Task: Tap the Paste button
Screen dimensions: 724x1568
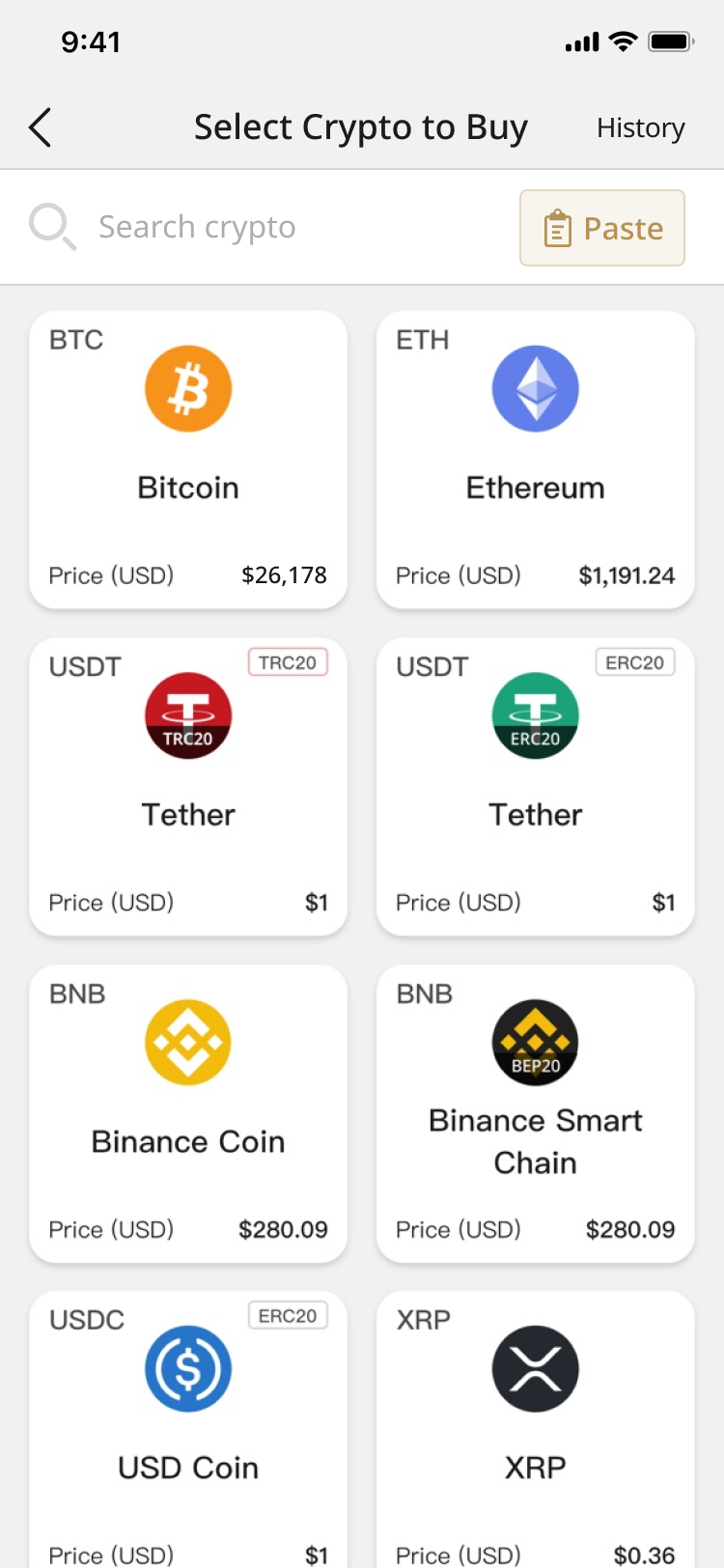Action: click(x=602, y=228)
